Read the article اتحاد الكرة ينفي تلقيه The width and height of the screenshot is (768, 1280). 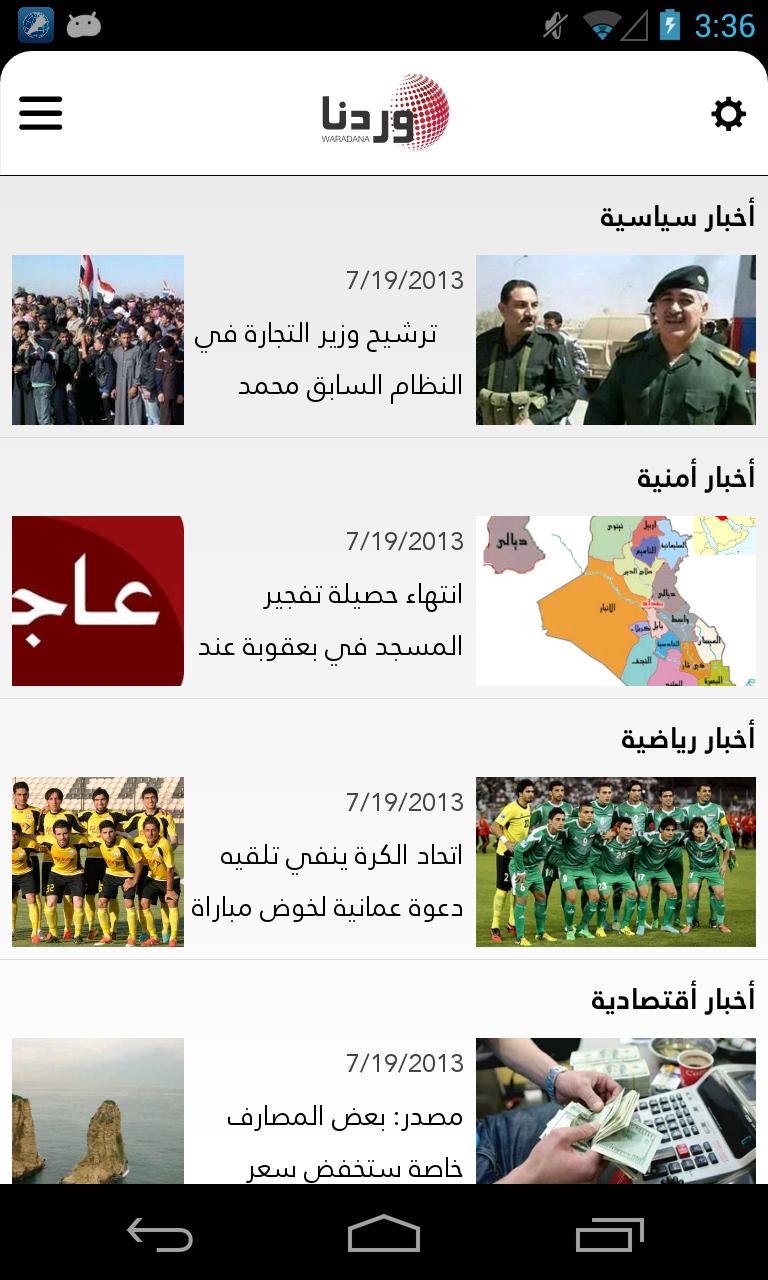pos(330,882)
